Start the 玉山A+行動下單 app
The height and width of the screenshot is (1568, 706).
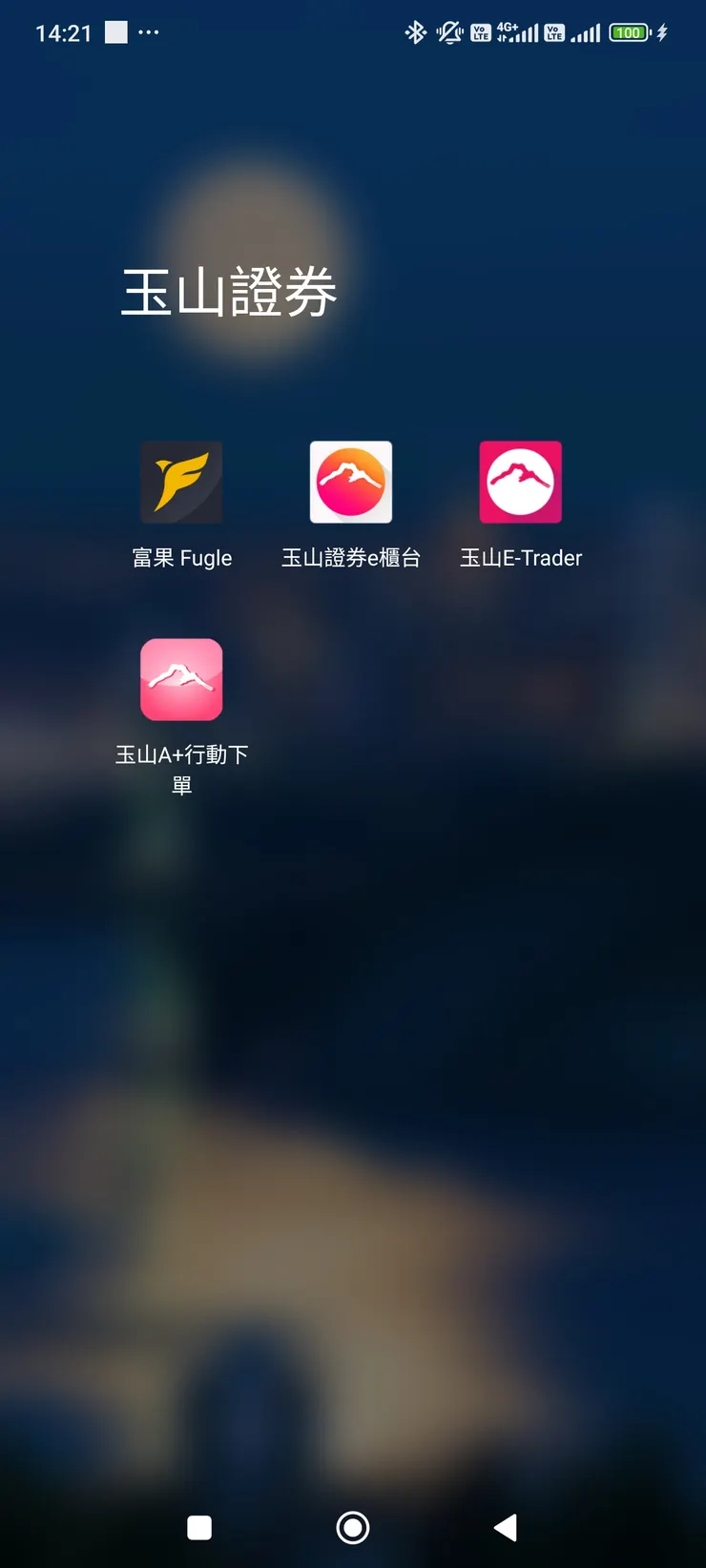tap(181, 680)
